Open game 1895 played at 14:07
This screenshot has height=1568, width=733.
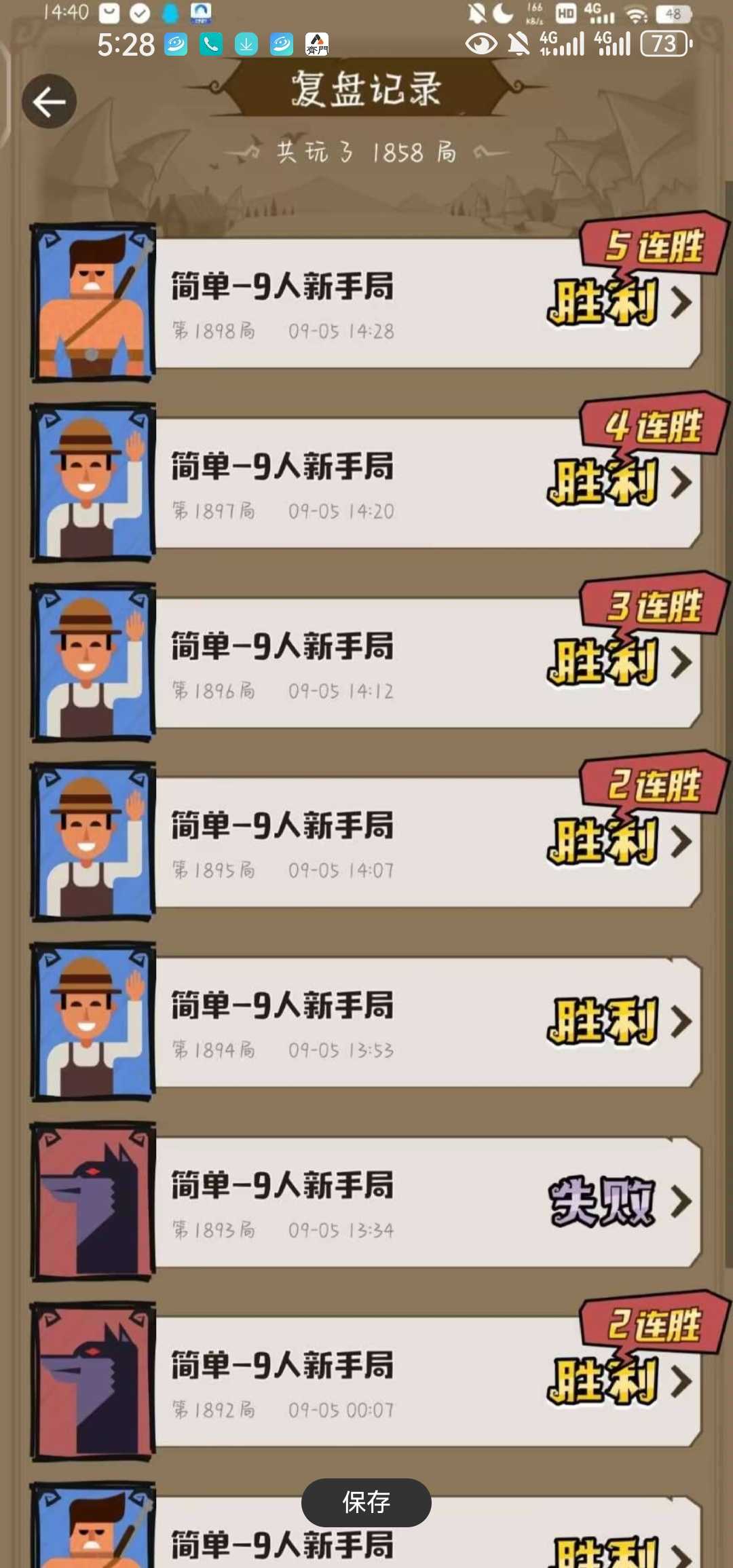[428, 842]
